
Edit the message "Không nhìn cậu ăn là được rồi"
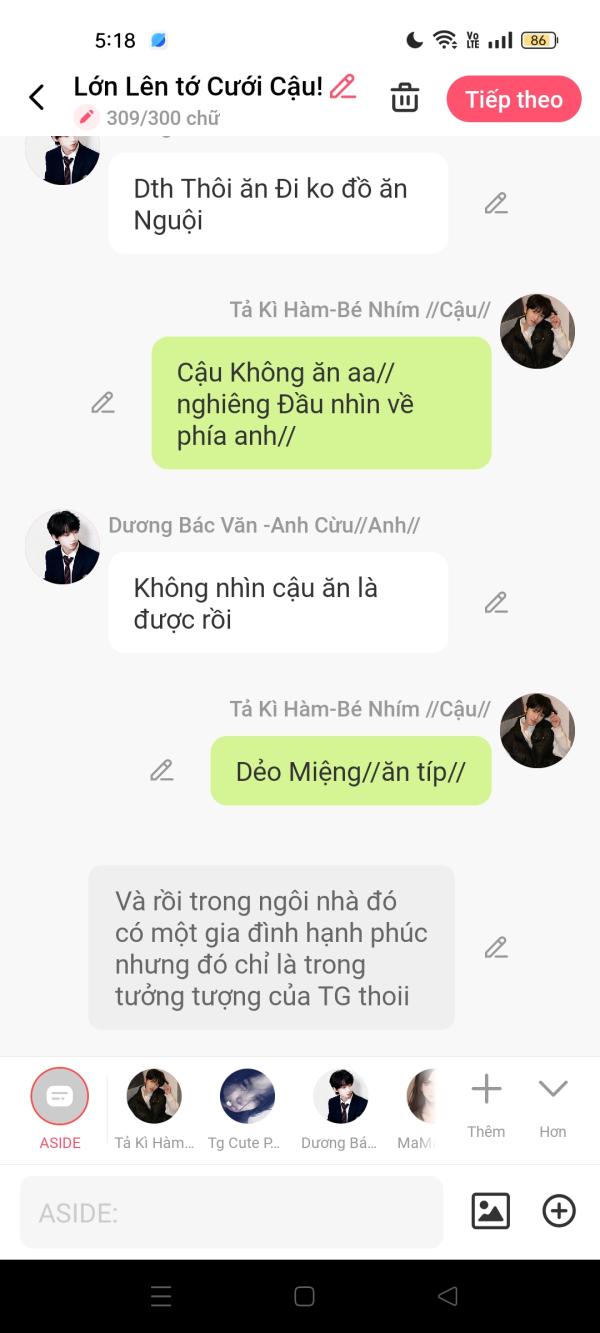pos(496,603)
